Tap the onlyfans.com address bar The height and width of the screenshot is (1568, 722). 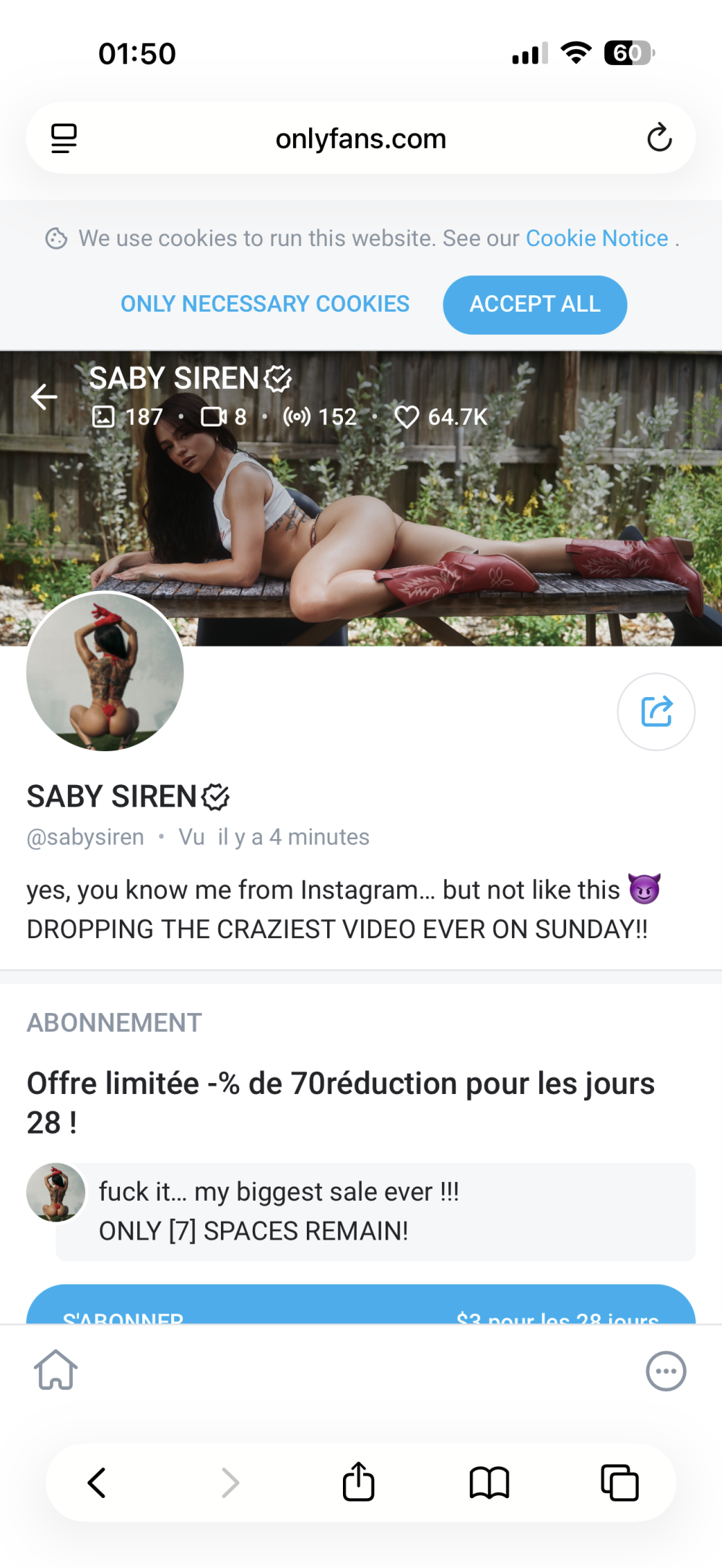pos(361,138)
